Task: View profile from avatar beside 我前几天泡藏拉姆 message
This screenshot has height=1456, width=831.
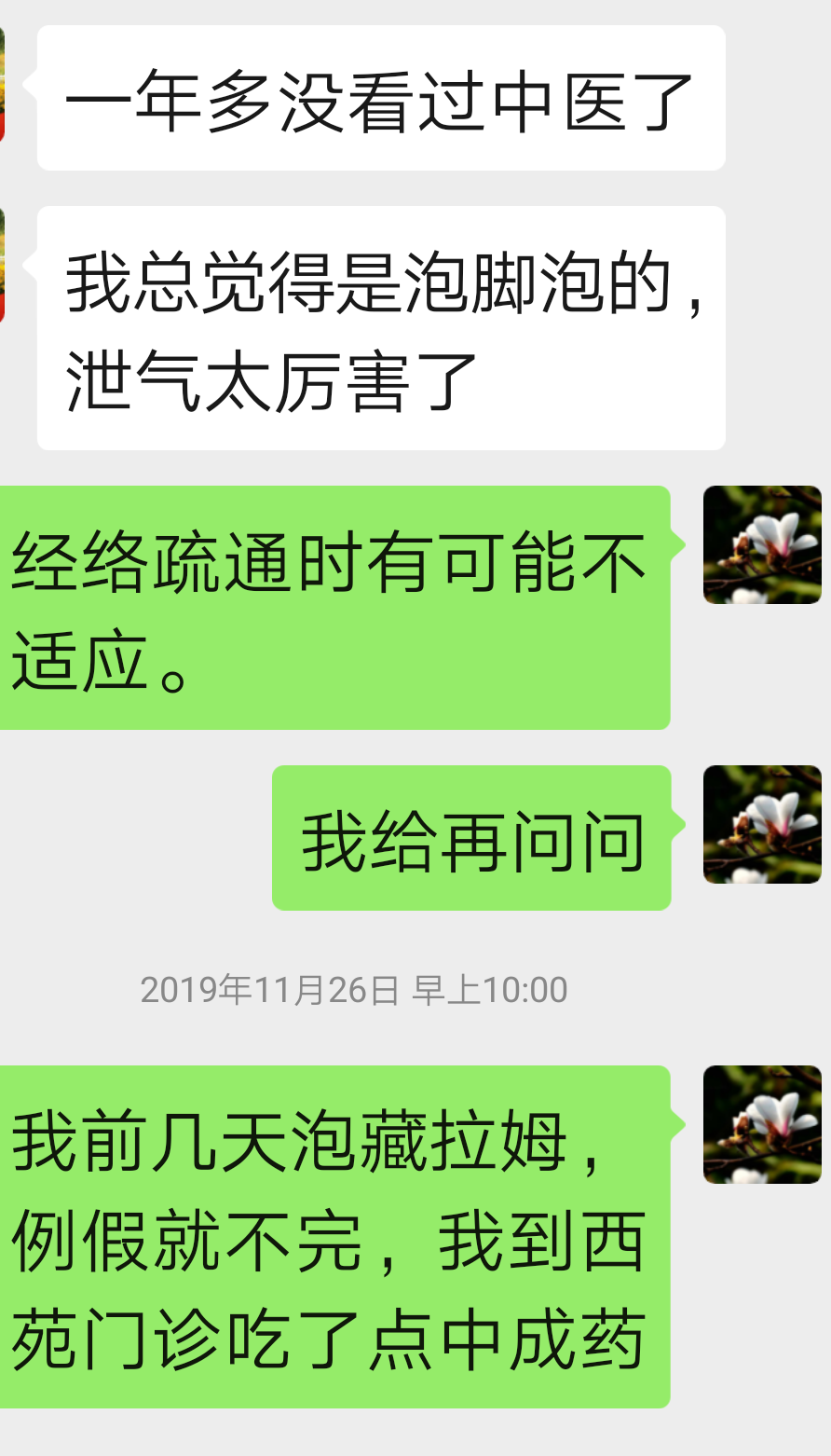Action: click(762, 1124)
